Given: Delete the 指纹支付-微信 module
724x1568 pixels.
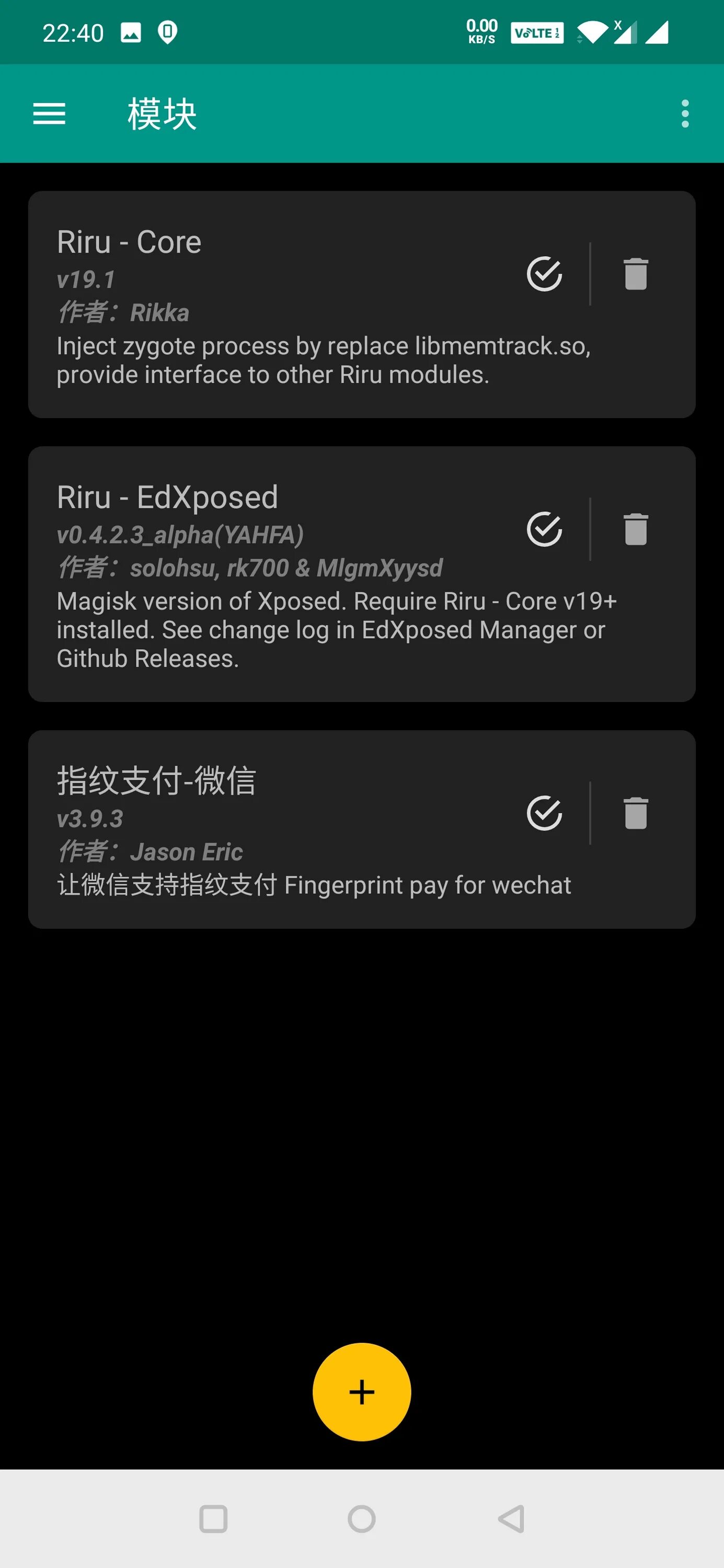Looking at the screenshot, I should pos(635,813).
